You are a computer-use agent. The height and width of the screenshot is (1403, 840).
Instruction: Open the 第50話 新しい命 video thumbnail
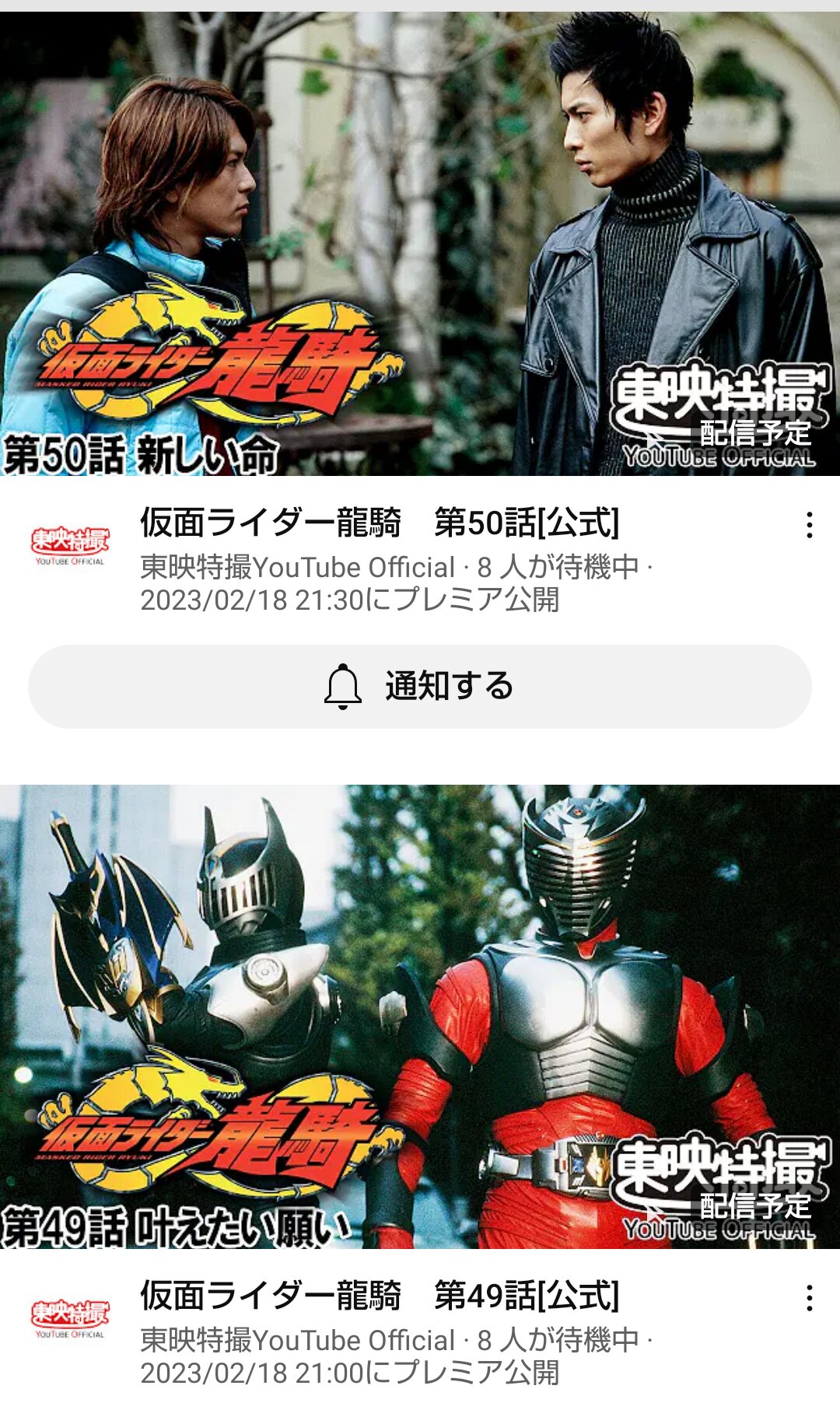tap(420, 243)
